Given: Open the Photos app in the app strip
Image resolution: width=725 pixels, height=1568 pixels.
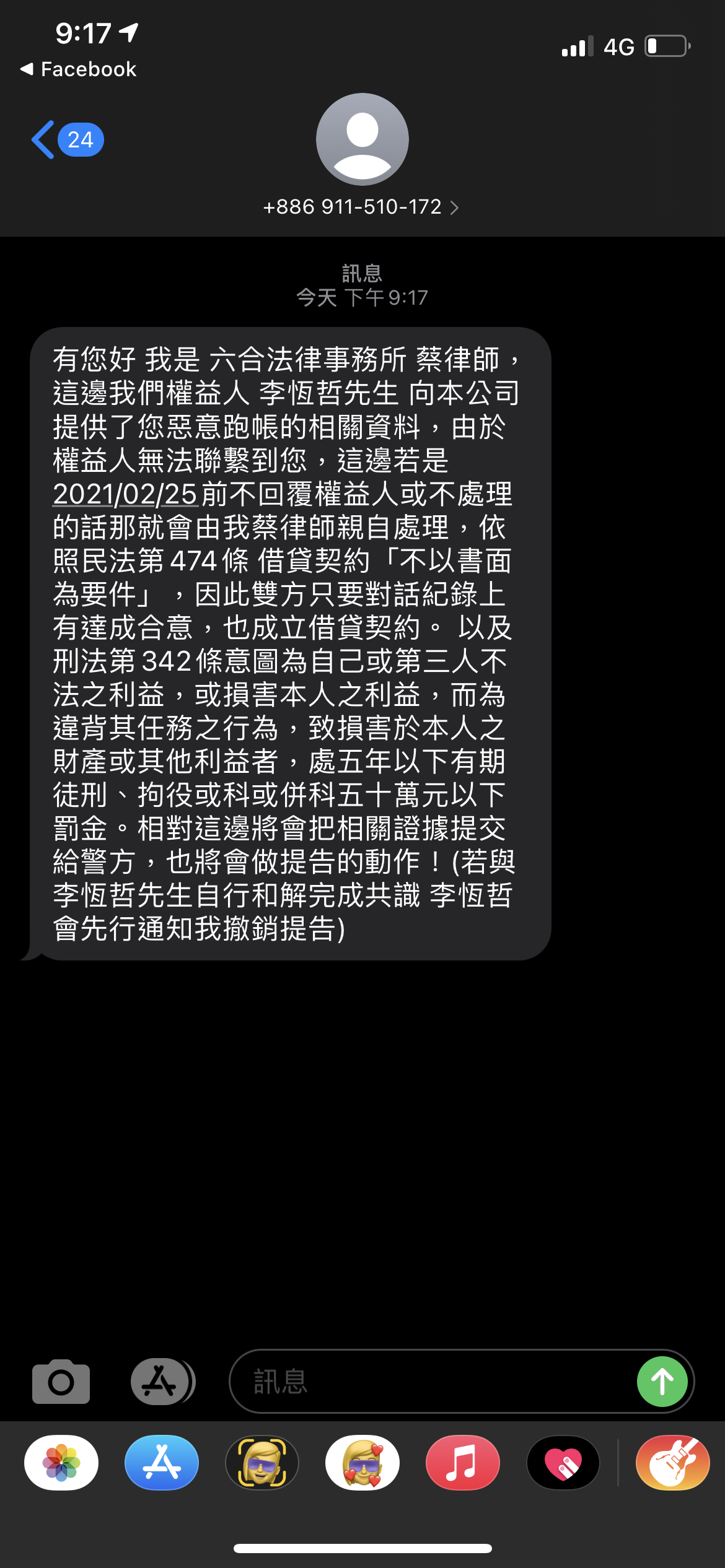Looking at the screenshot, I should (x=61, y=1463).
